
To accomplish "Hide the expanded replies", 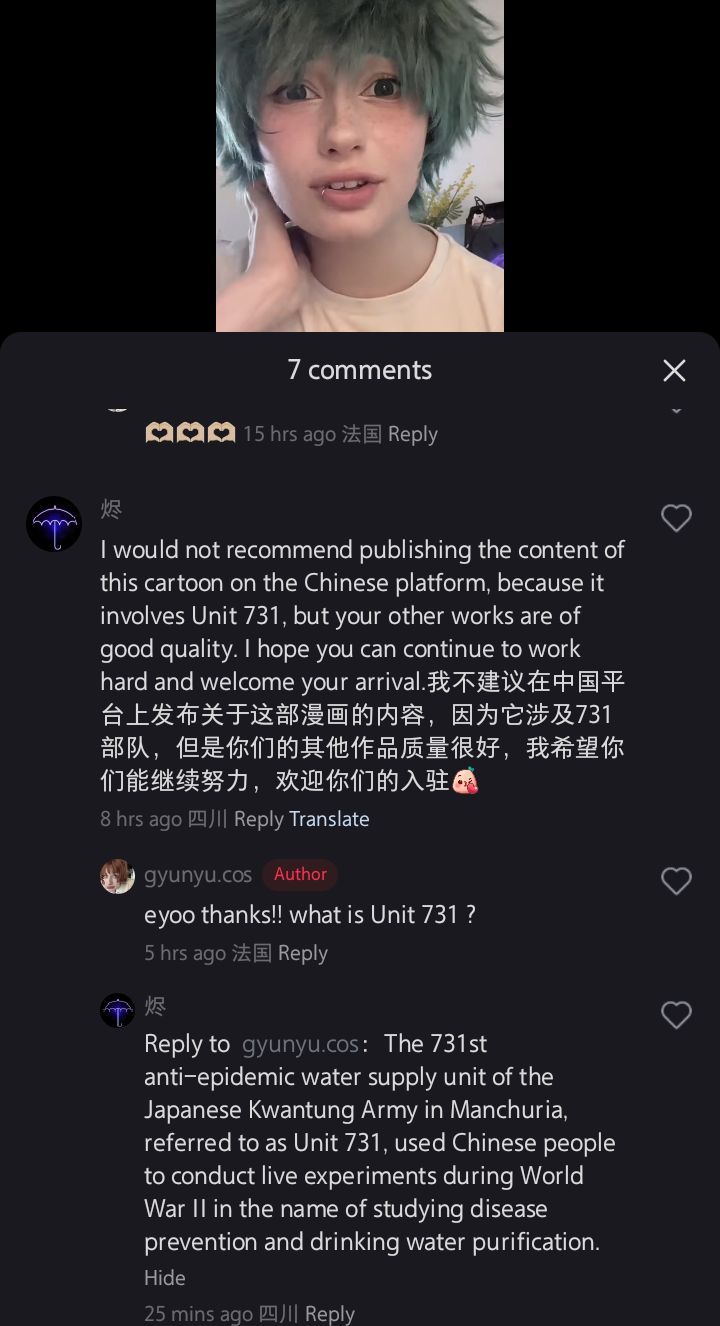I will point(165,1278).
